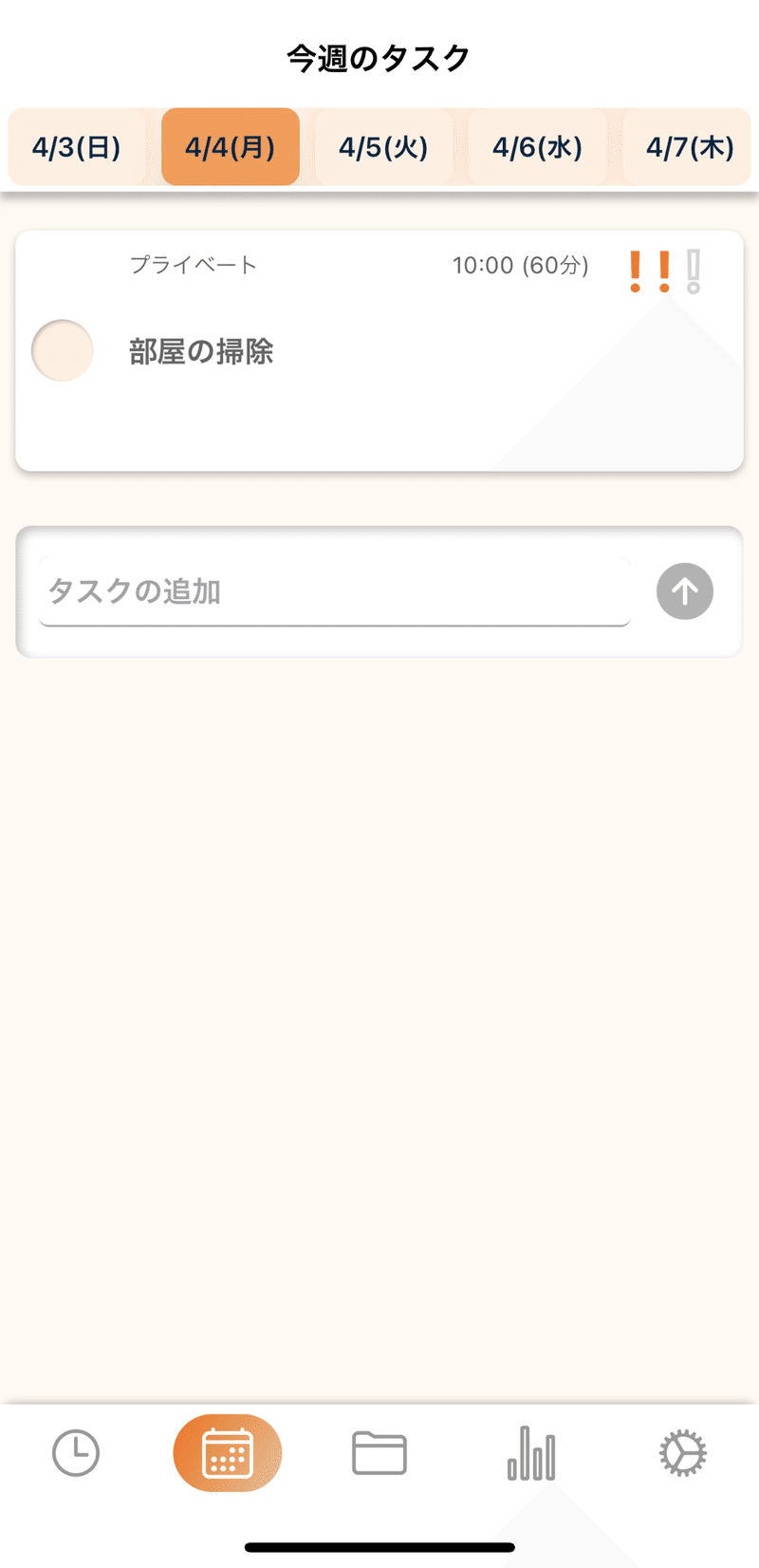Switch to the 4/6(水) date tab
759x1568 pixels.
click(x=538, y=147)
